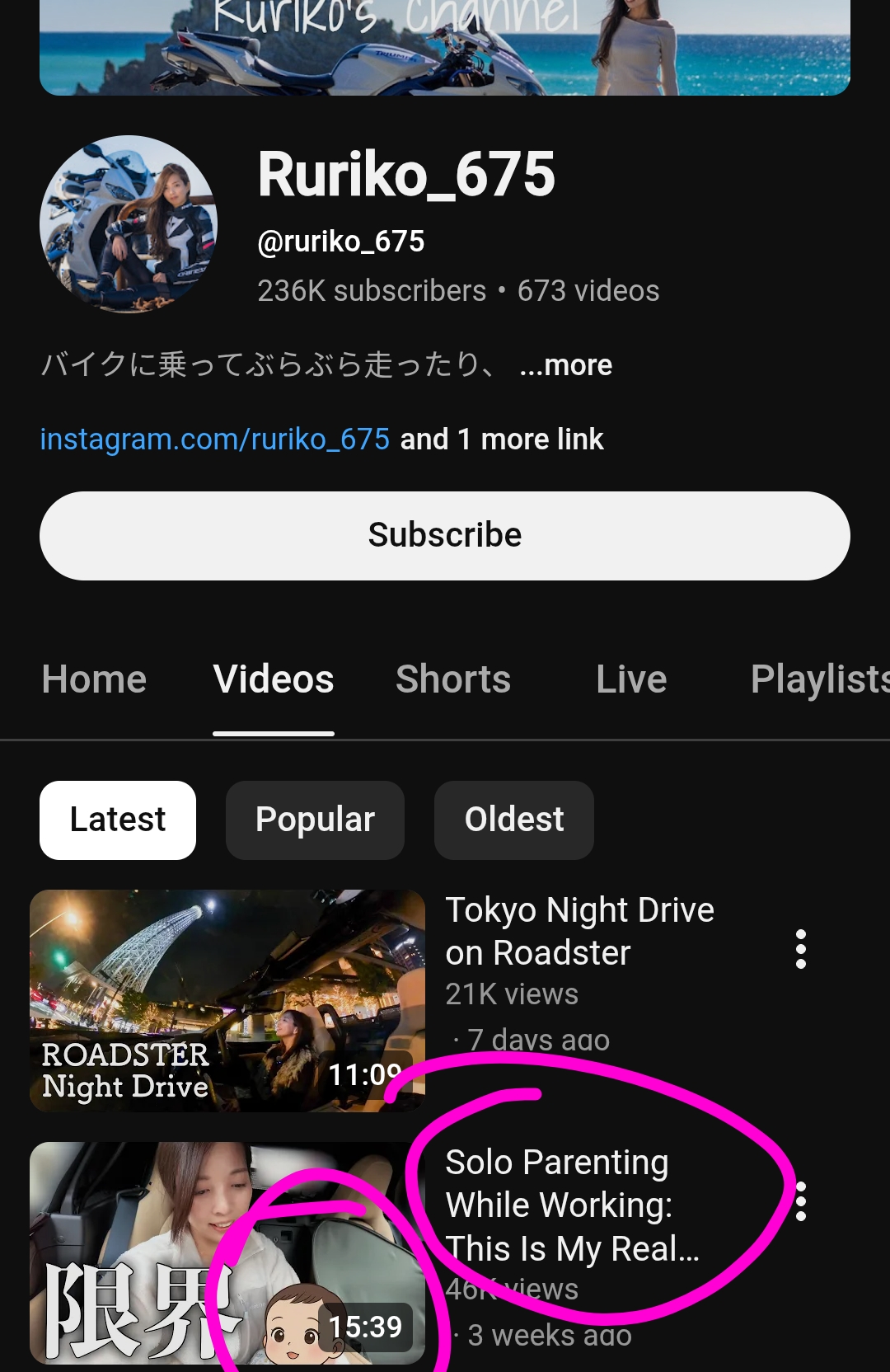Switch to the Home tab

94,679
